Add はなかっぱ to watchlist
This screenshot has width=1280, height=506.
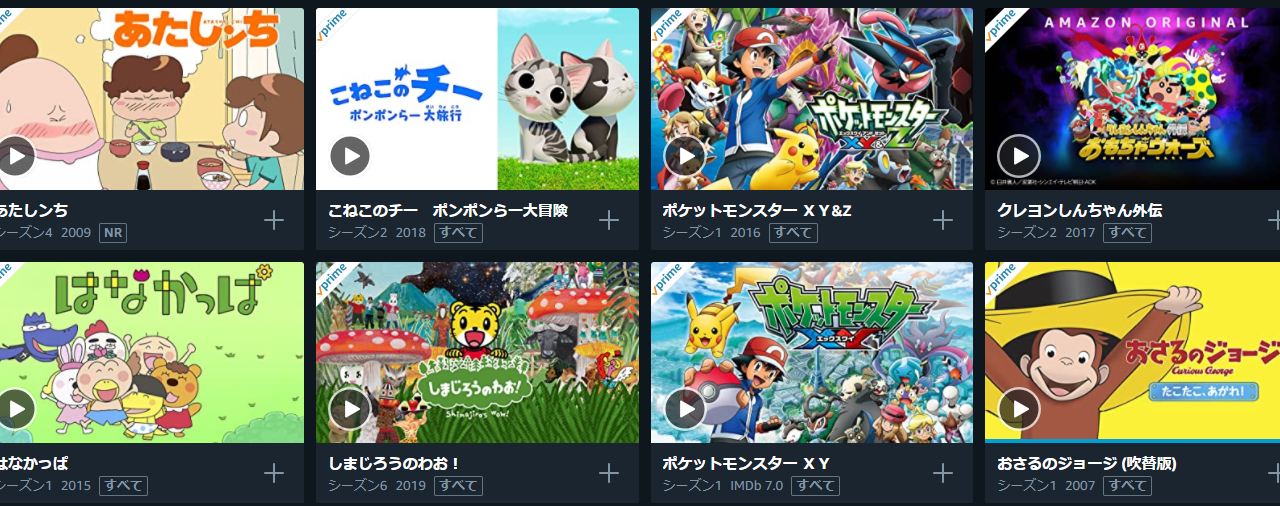point(274,473)
